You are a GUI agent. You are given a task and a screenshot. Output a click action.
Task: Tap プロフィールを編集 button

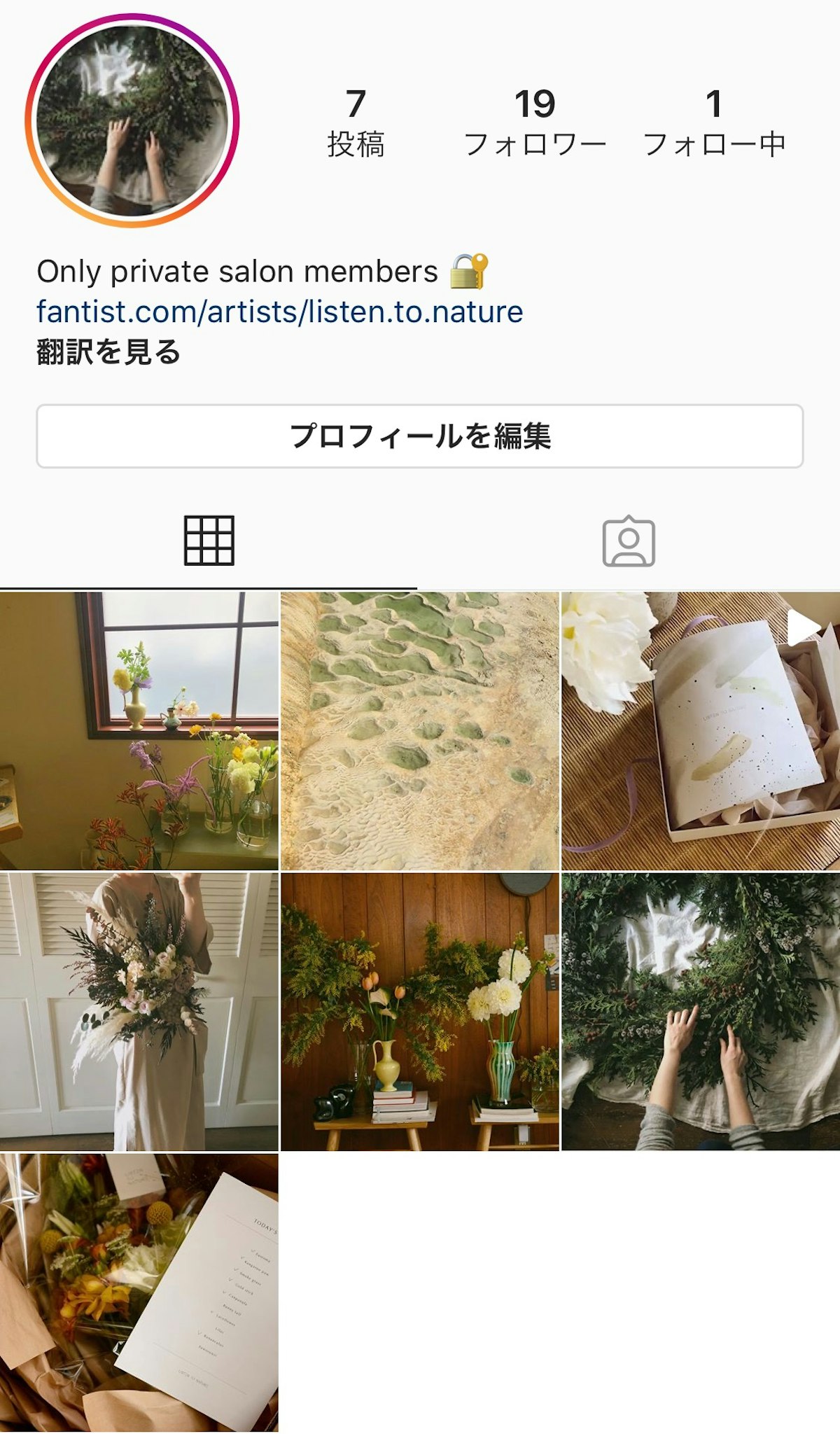click(420, 436)
